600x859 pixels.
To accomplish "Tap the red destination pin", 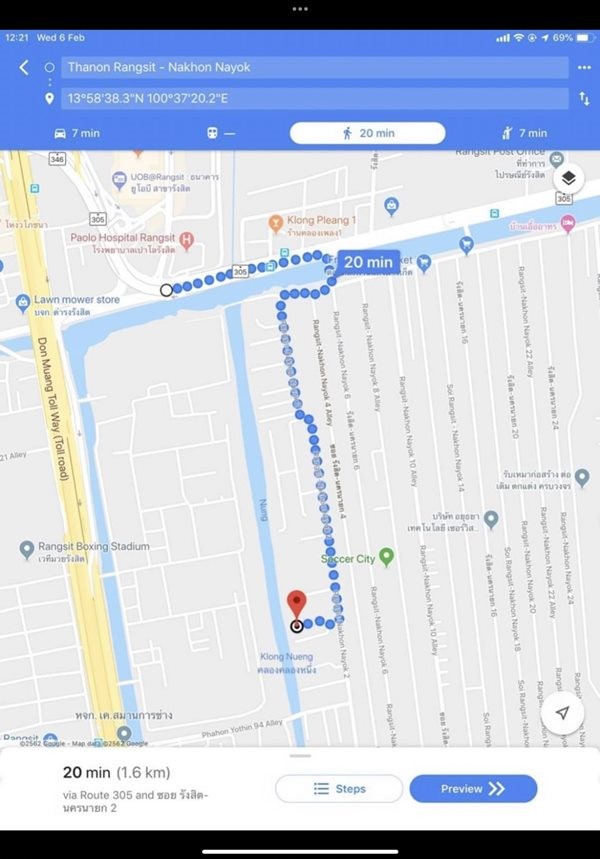I will coord(297,605).
